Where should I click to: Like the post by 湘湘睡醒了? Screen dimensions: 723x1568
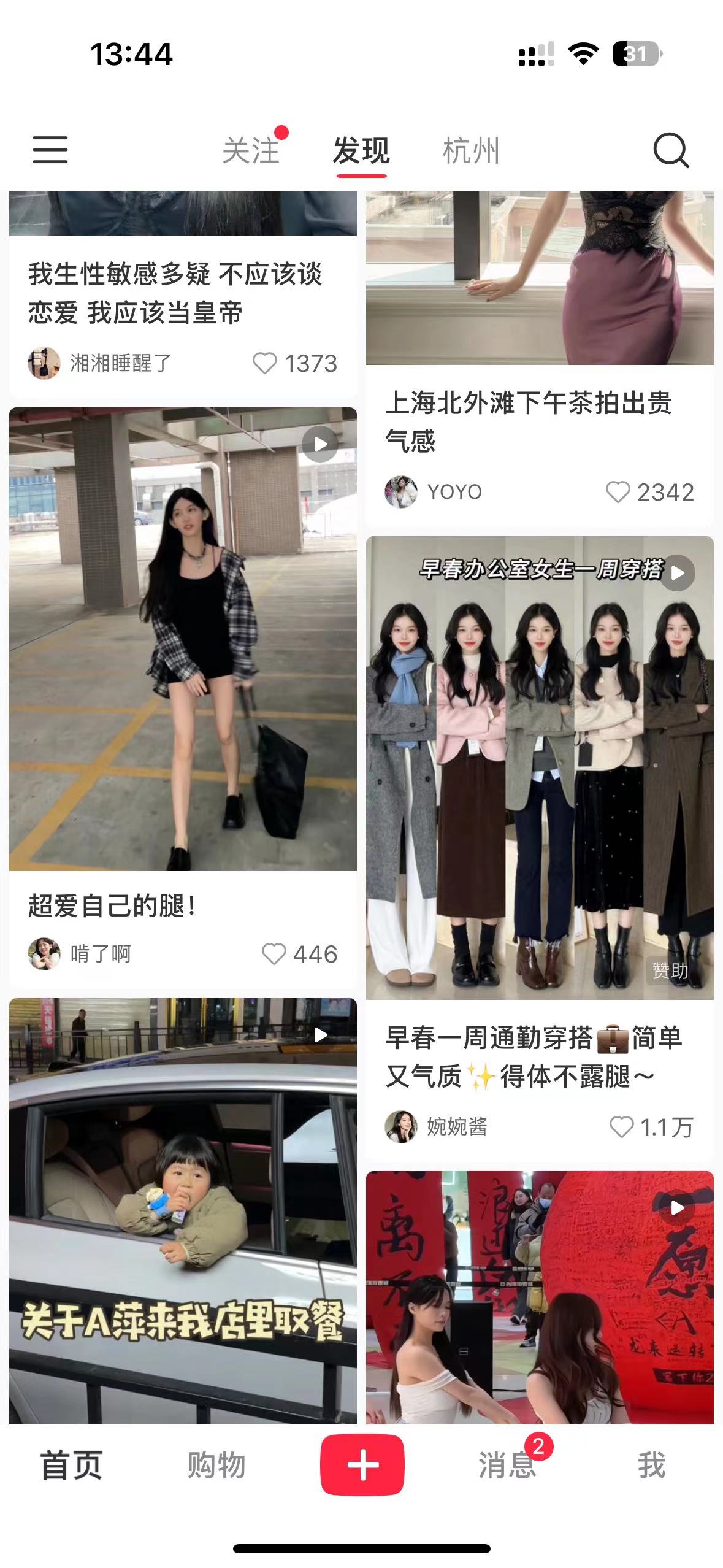click(265, 363)
